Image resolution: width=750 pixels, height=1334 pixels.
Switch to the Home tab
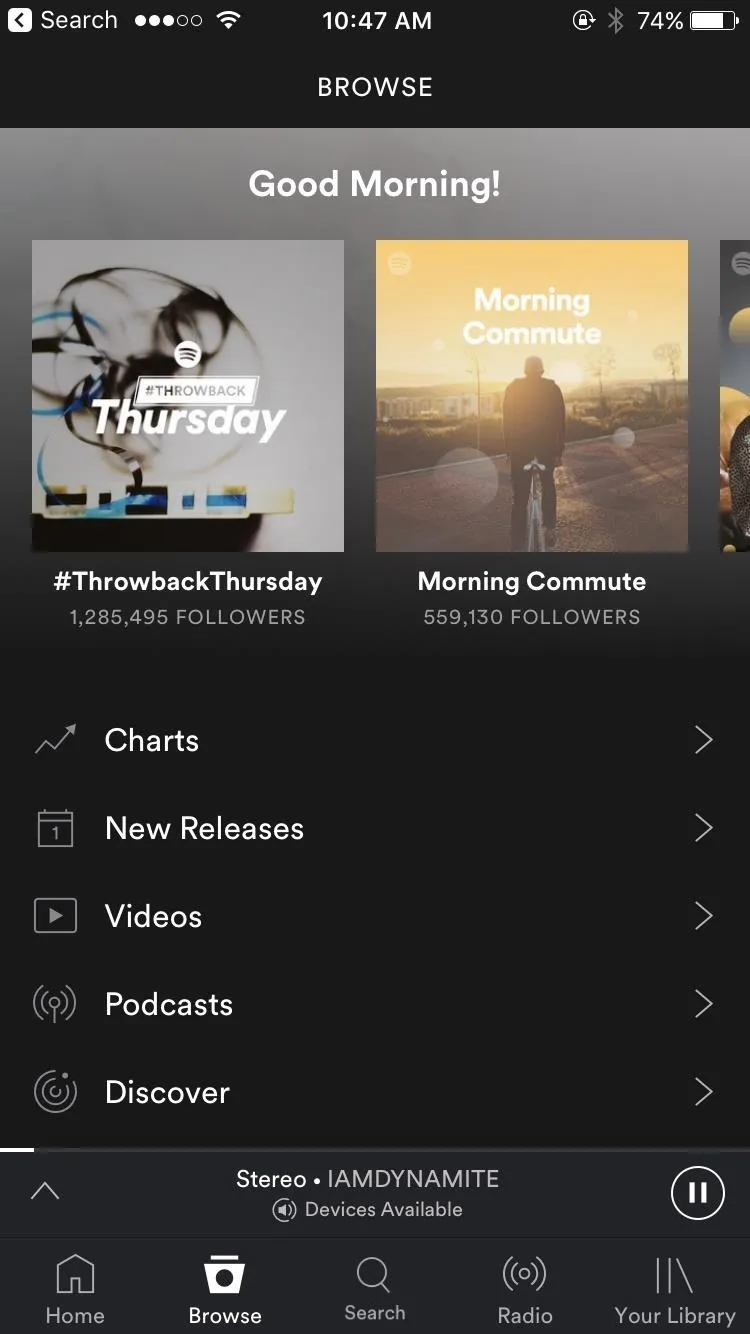75,1289
